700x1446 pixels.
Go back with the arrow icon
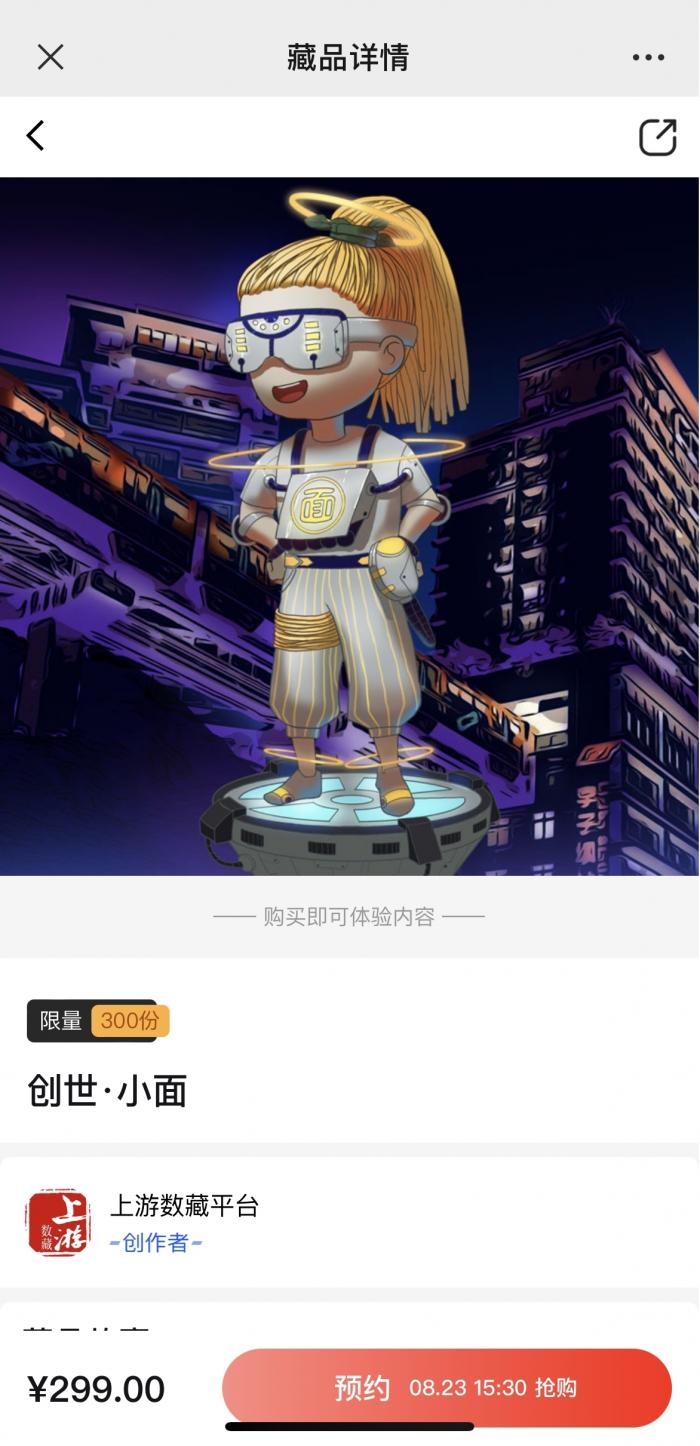(x=36, y=136)
